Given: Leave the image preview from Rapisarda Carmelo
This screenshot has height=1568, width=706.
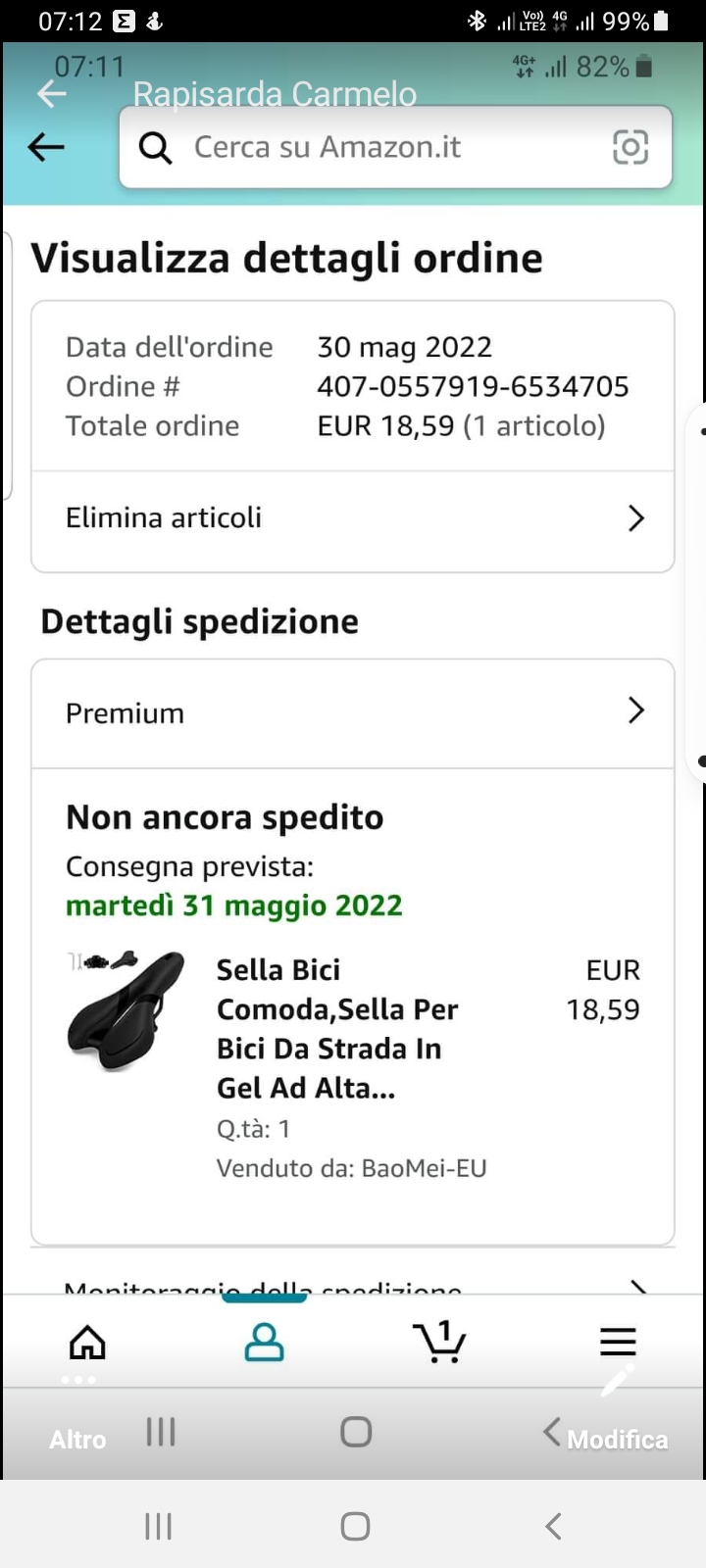Looking at the screenshot, I should coord(51,94).
